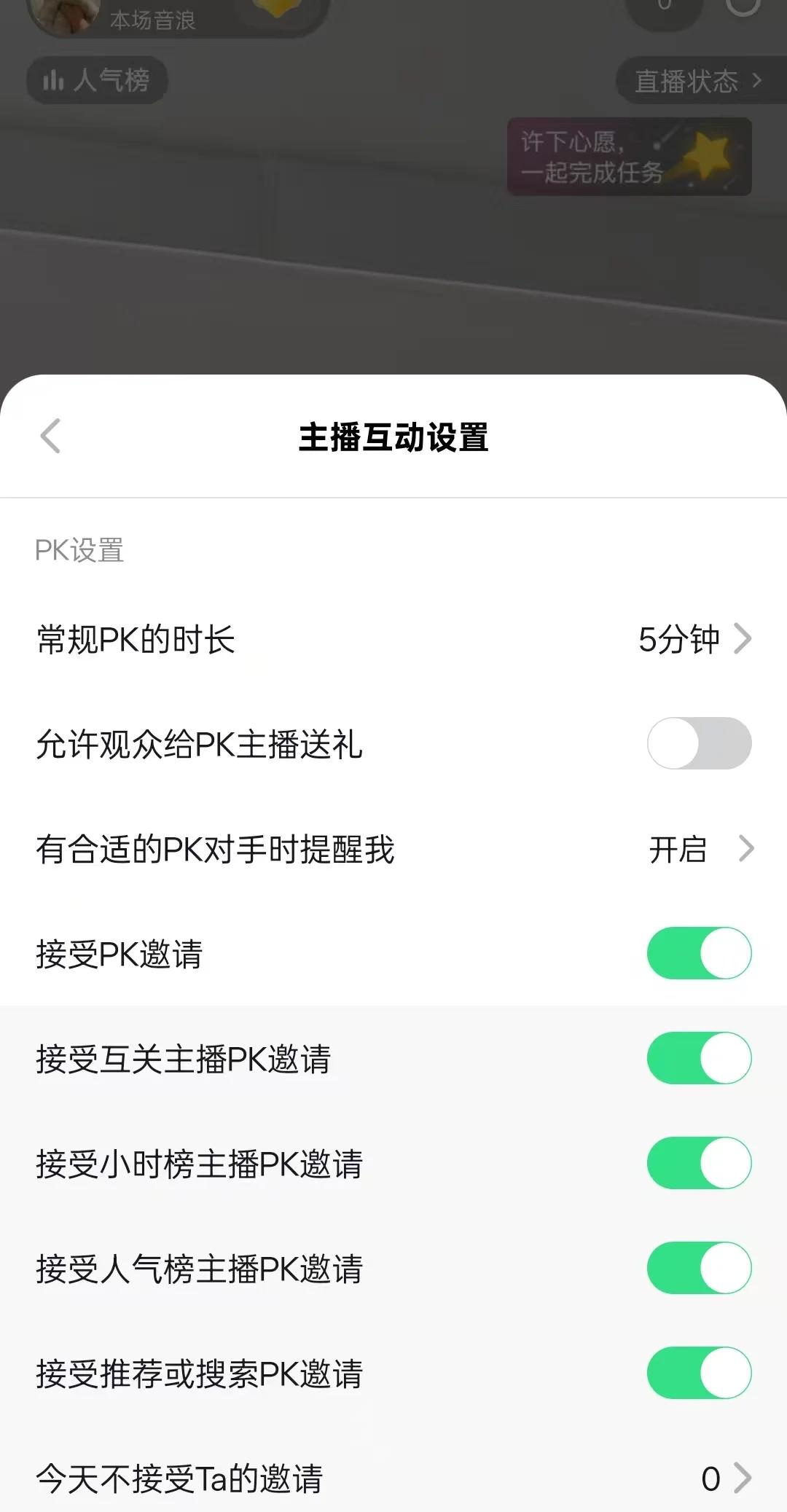
Task: Select the 接受人气榜主播PK邀请 row label
Action: click(x=199, y=1268)
